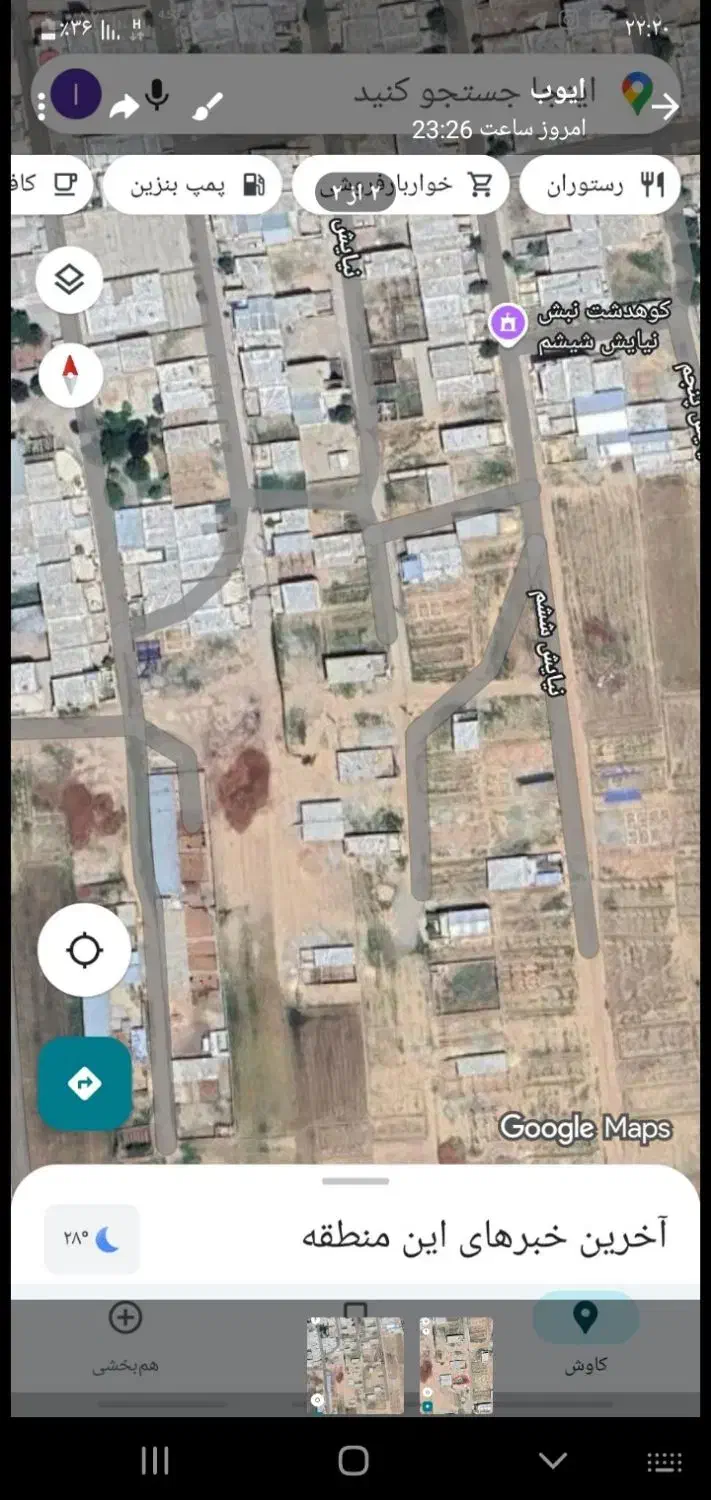Open the brush tool to draw on image
This screenshot has height=1500, width=711.
(207, 106)
